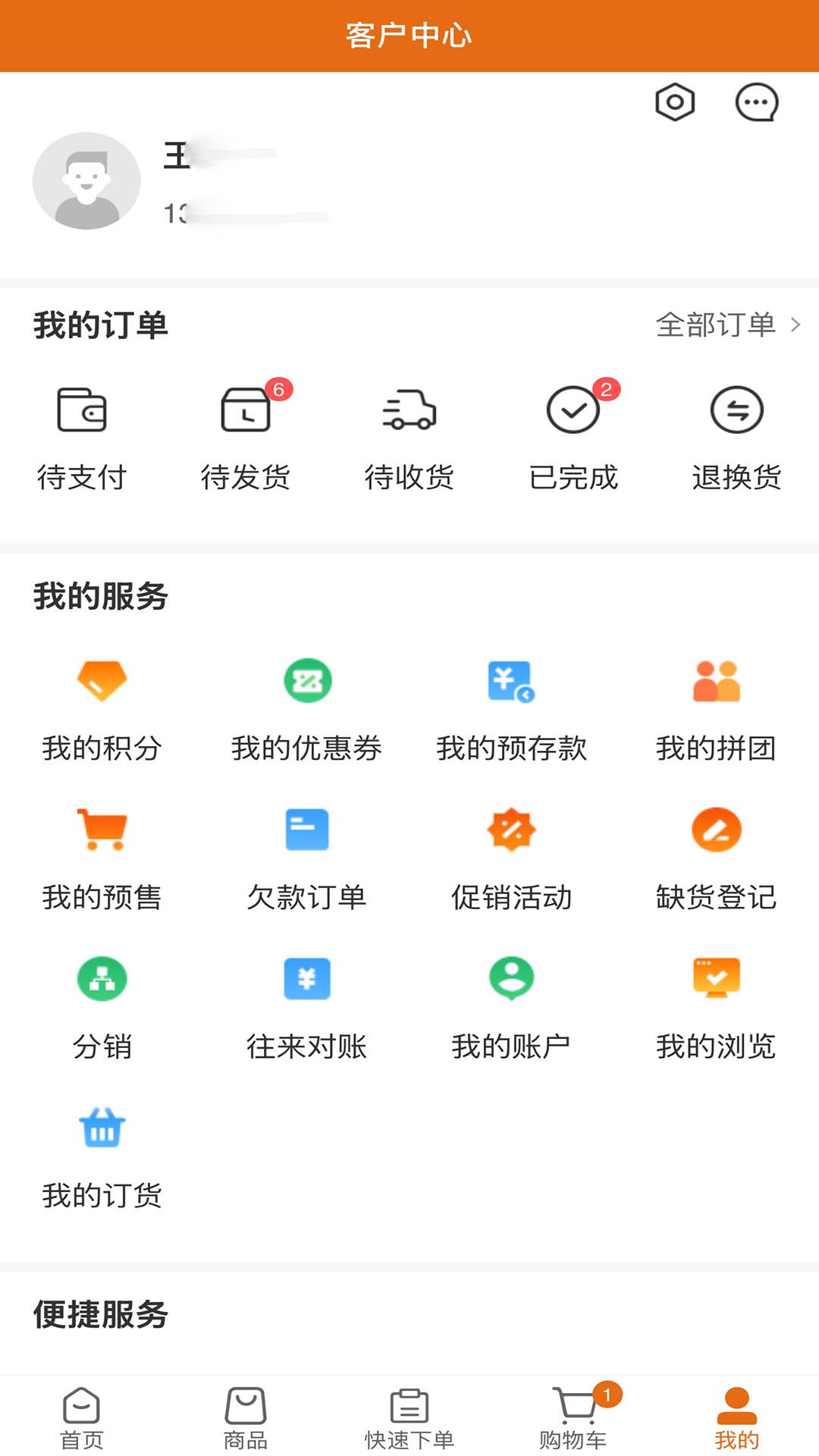The image size is (819, 1456).
Task: Open the settings gear icon
Action: pos(675,103)
